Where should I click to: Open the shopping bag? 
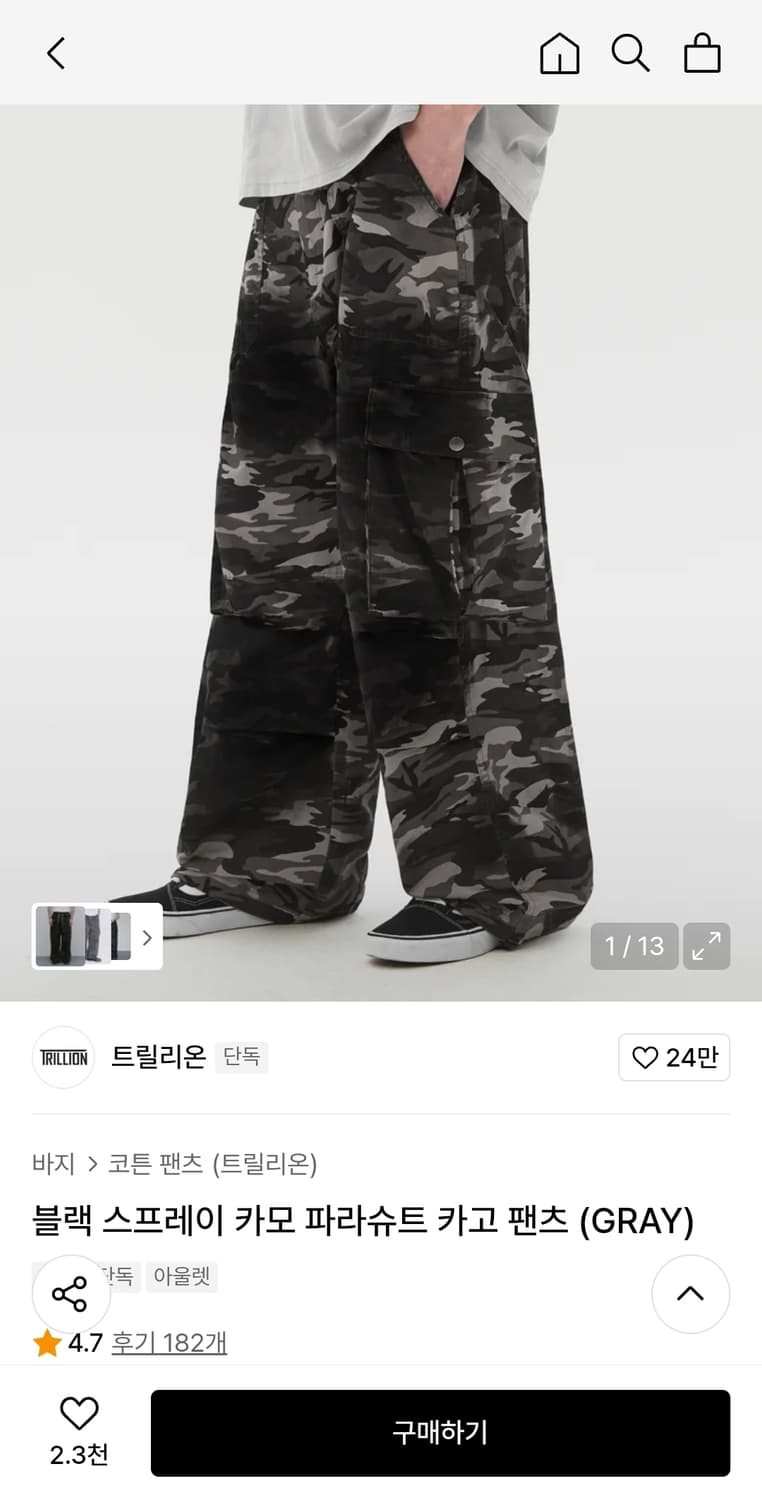coord(702,55)
